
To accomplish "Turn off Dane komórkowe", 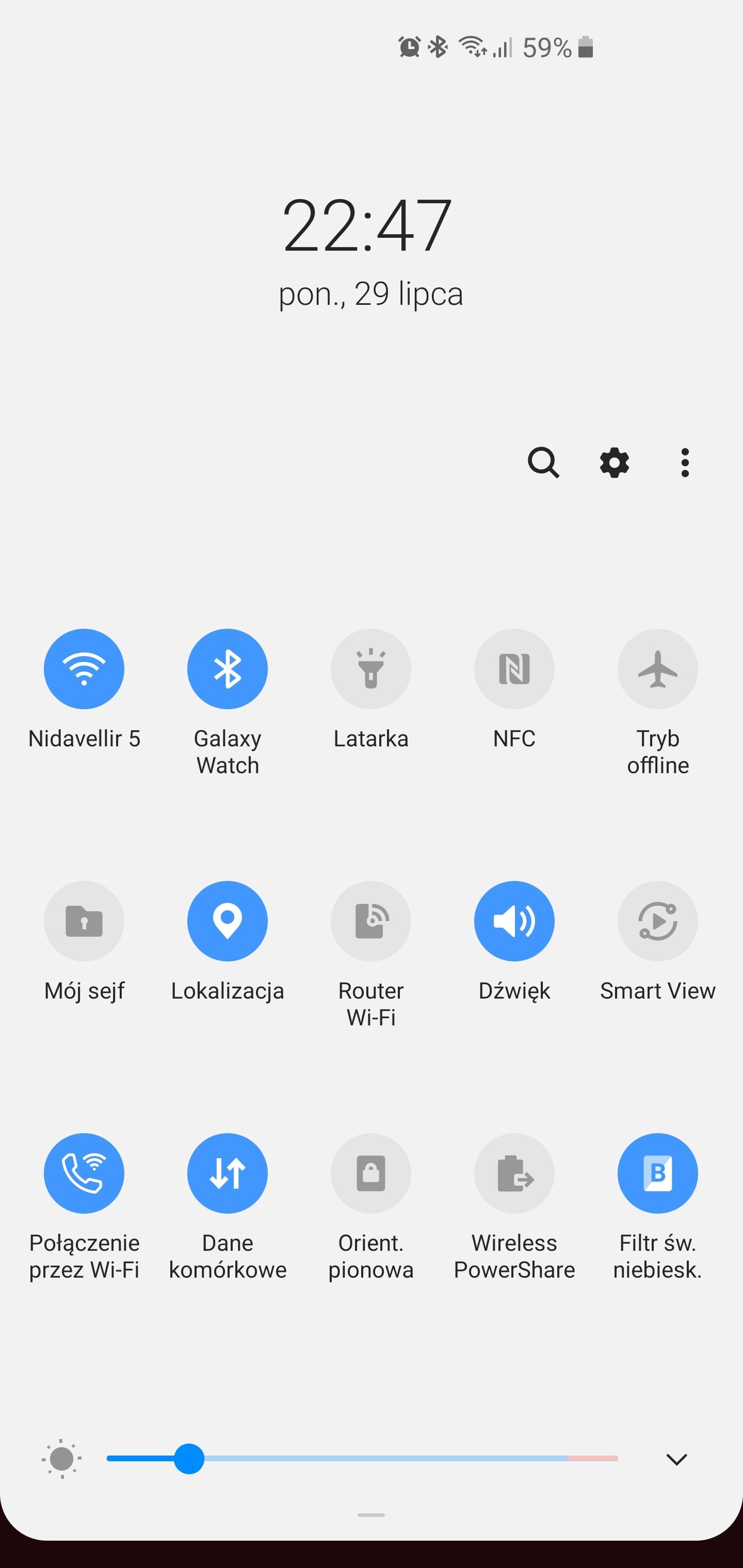I will 227,1172.
